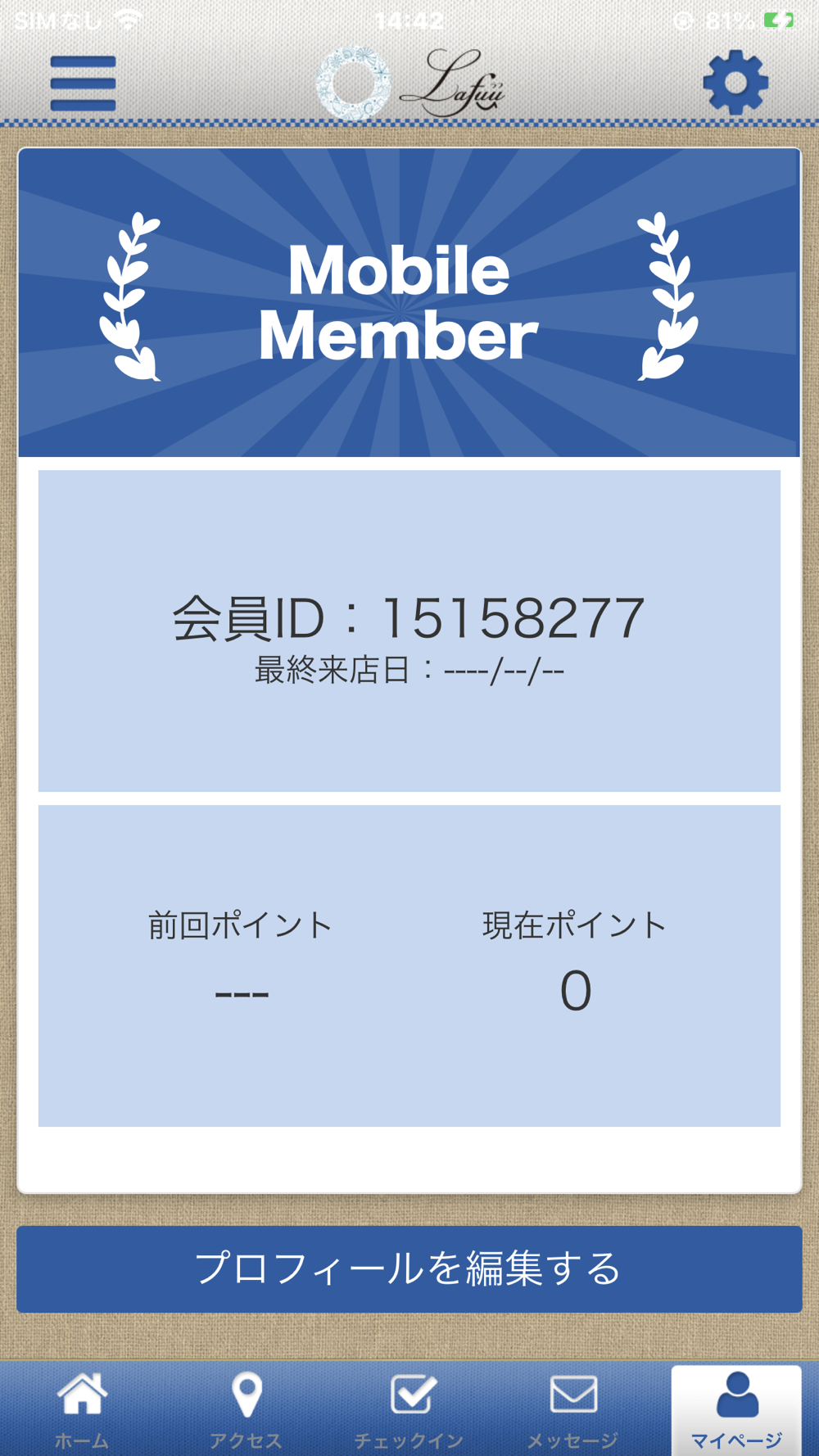Switch to the ホーム tab
The image size is (819, 1456).
coord(82,1410)
